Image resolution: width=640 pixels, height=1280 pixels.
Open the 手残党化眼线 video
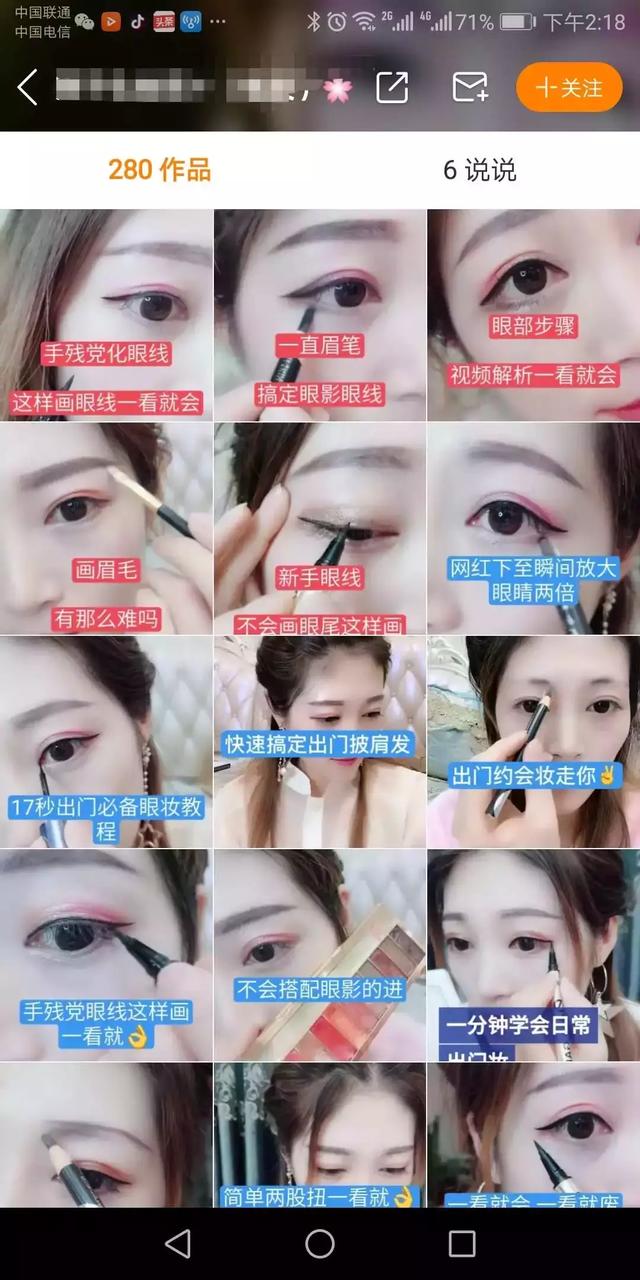106,315
